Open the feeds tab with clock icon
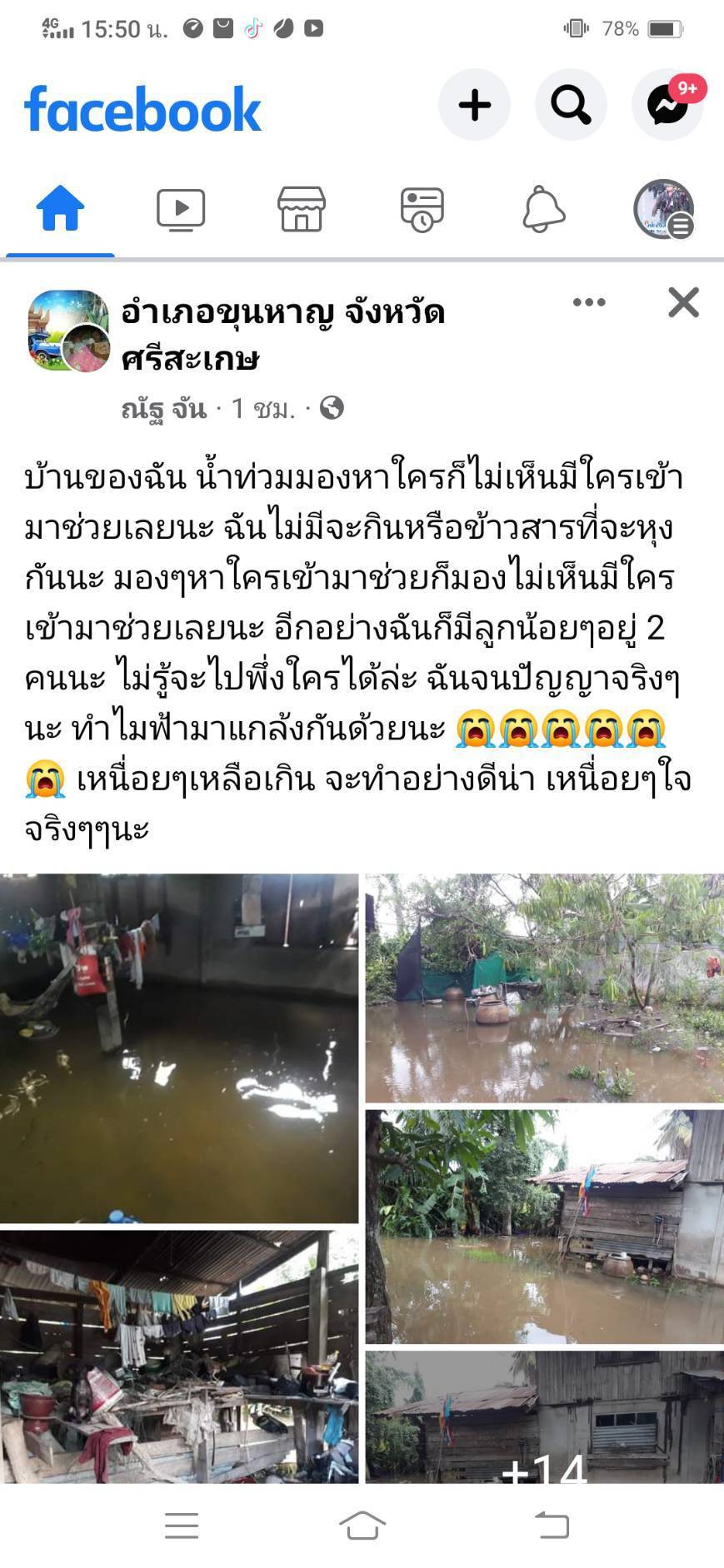 [x=422, y=209]
